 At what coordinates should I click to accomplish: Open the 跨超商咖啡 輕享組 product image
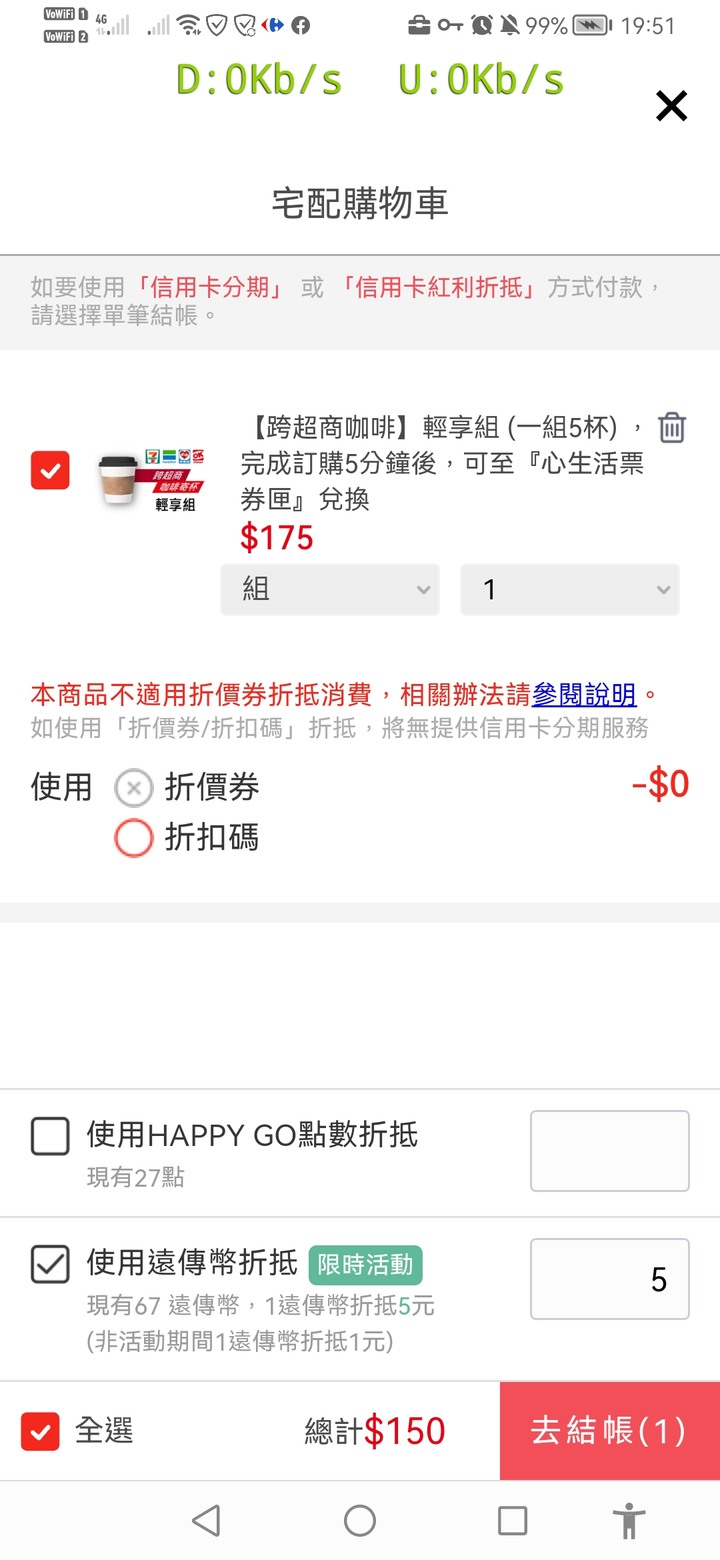tap(148, 476)
